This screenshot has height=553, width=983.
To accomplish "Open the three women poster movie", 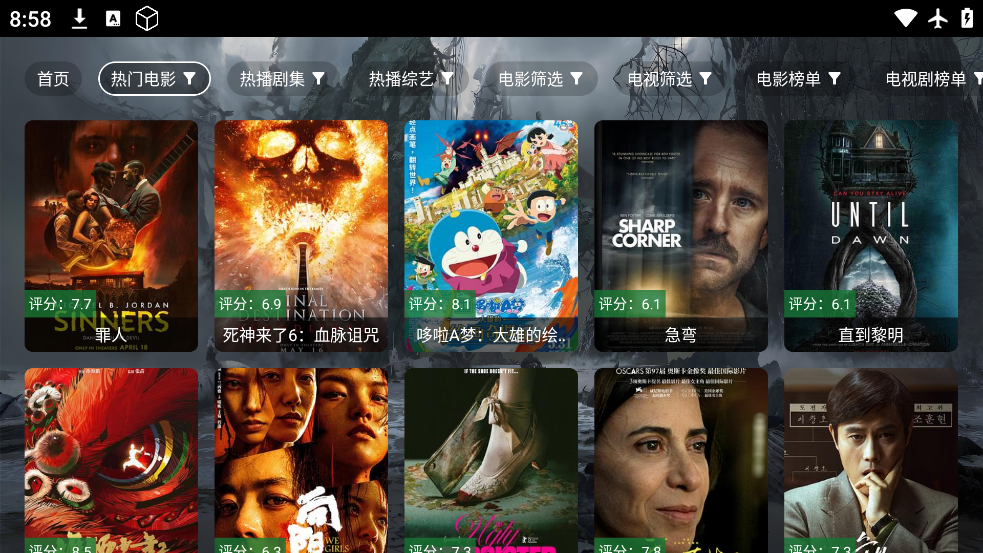I will [301, 460].
